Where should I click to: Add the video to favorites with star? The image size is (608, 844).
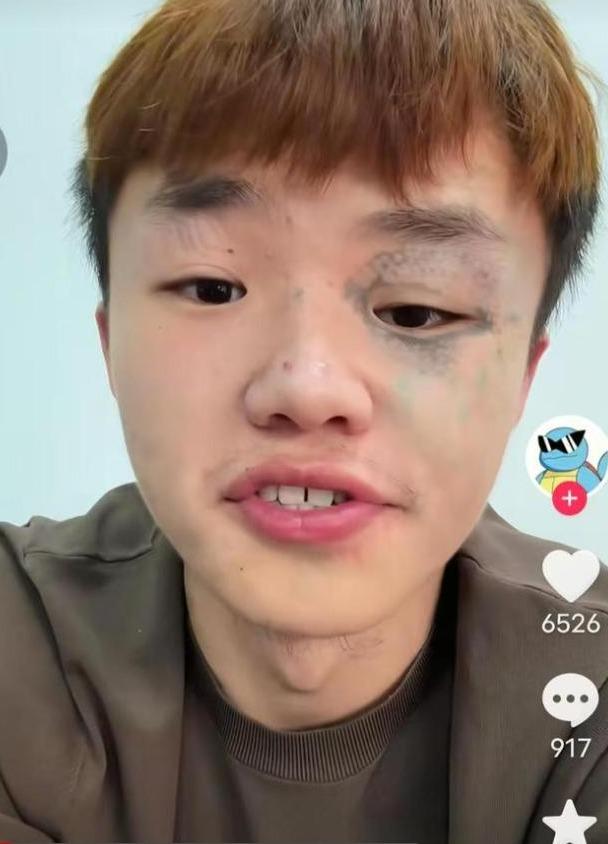570,823
